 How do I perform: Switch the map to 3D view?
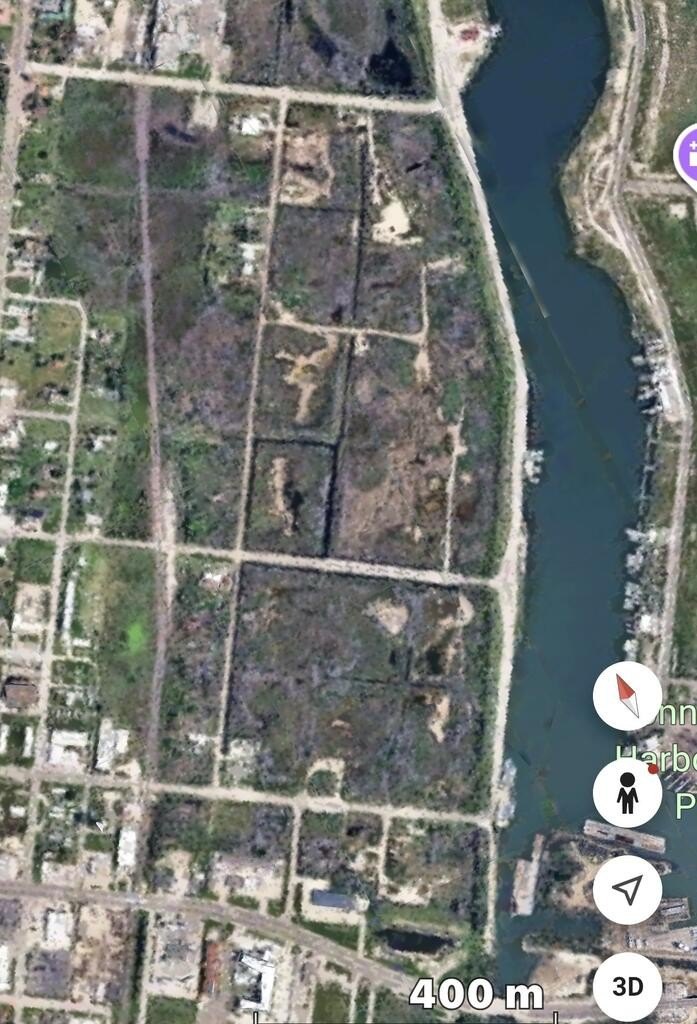(x=627, y=986)
